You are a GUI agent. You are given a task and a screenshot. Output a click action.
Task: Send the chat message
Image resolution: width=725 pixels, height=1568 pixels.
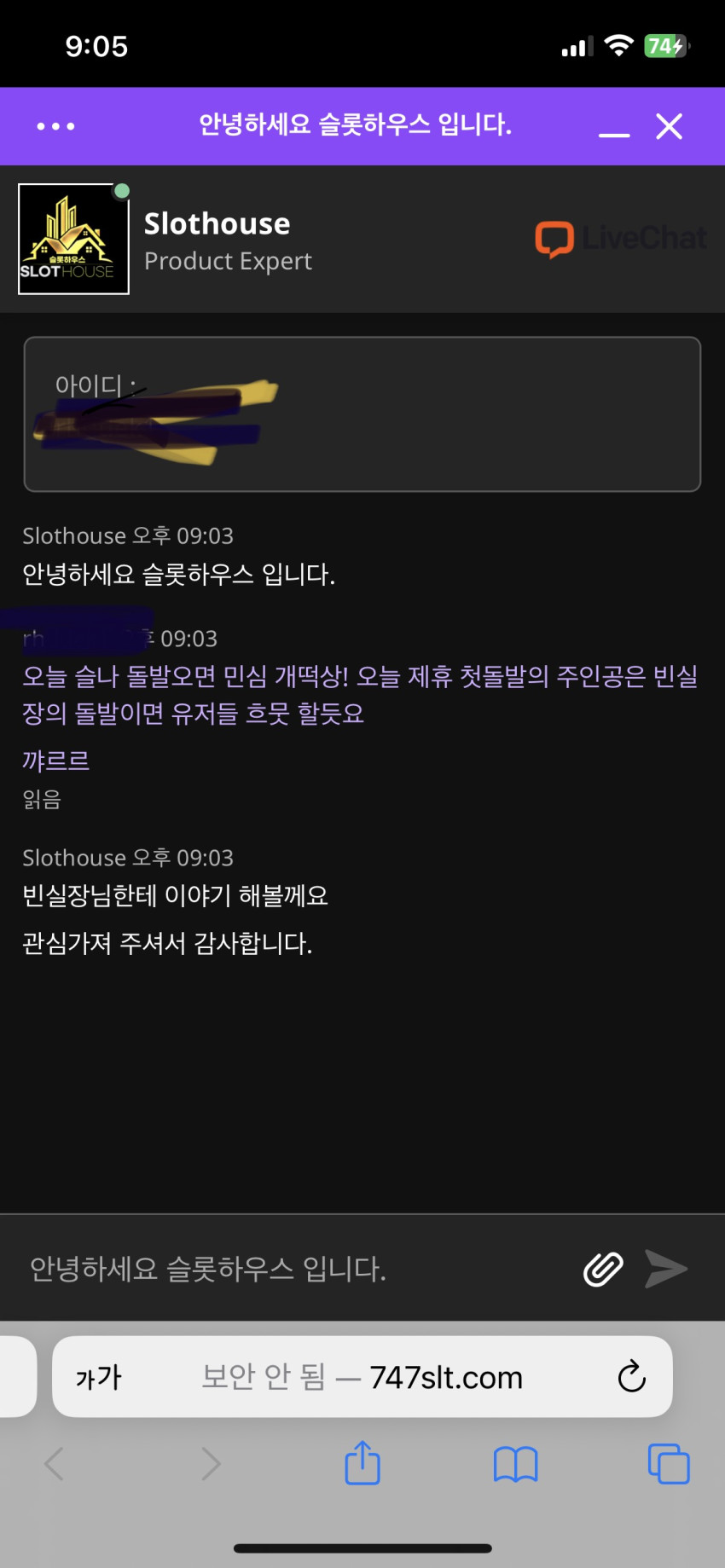coord(666,1269)
